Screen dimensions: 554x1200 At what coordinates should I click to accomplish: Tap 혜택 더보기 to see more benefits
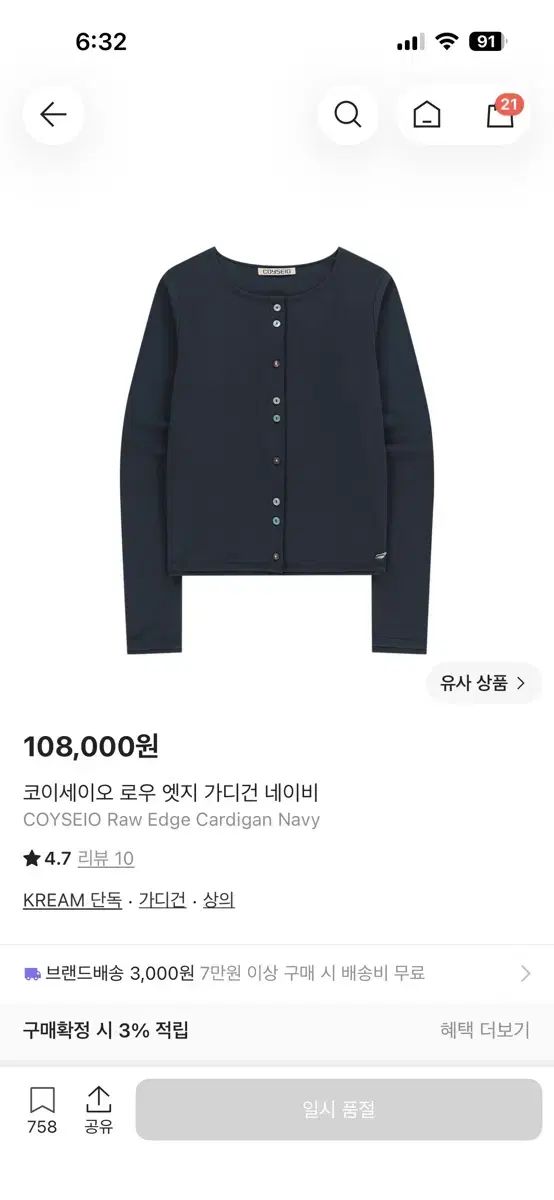tap(485, 1030)
